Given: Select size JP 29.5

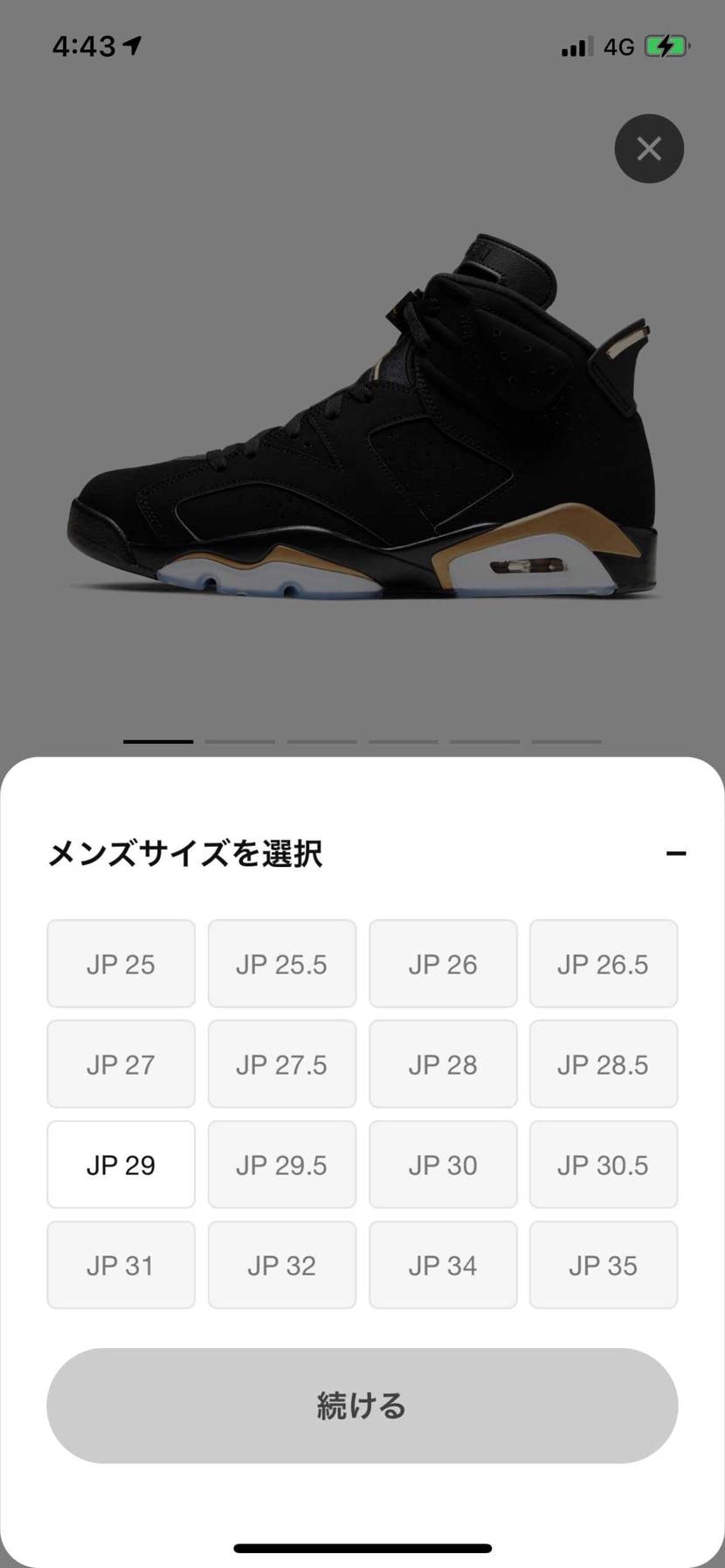Looking at the screenshot, I should [x=281, y=1165].
